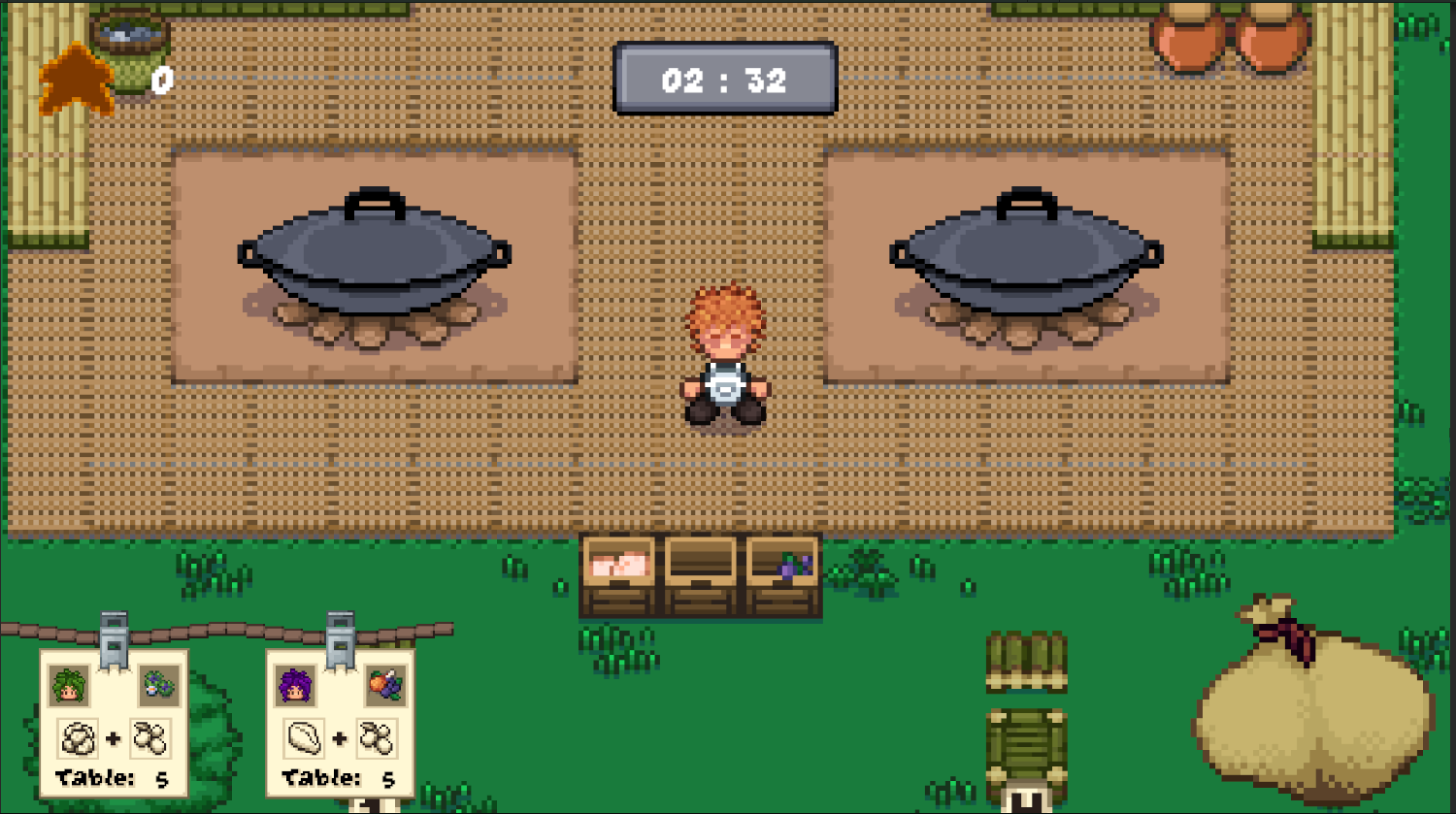The image size is (1456, 814).
Task: Tap the clay pots at the top
Action: [1231, 37]
